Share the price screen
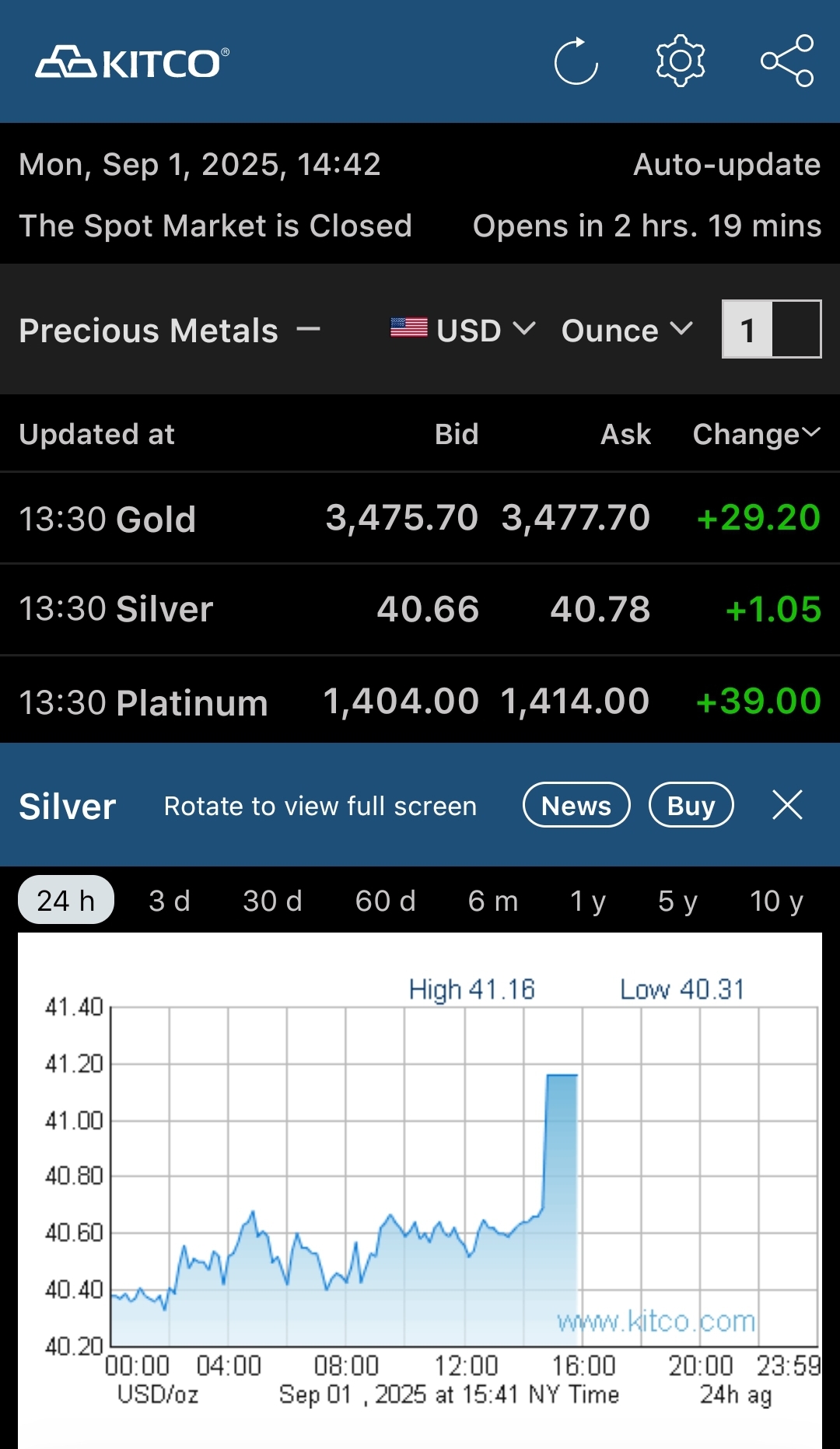This screenshot has width=840, height=1449. tap(787, 61)
